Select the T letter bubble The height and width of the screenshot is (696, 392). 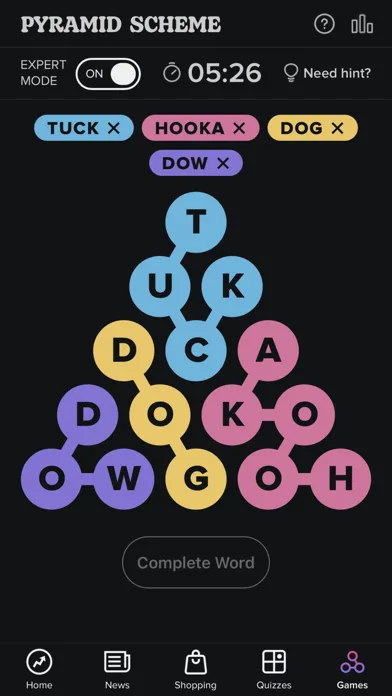(196, 222)
